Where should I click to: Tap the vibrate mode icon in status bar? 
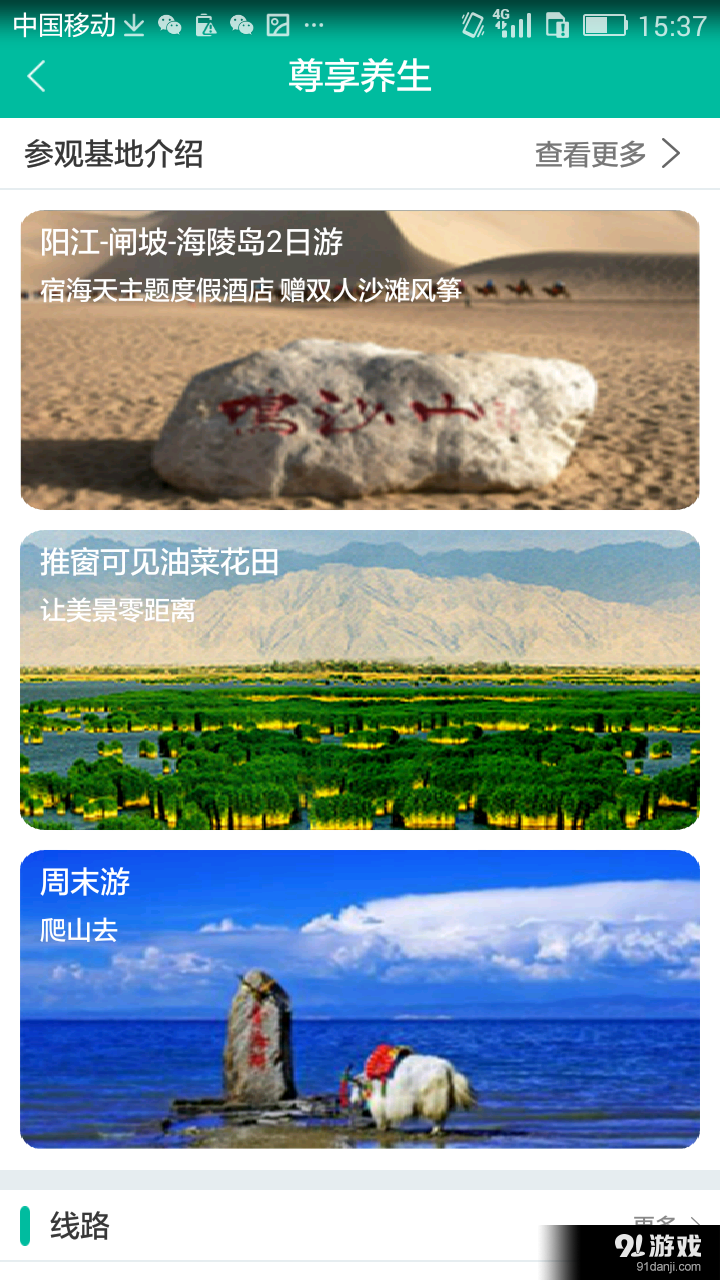coord(473,22)
